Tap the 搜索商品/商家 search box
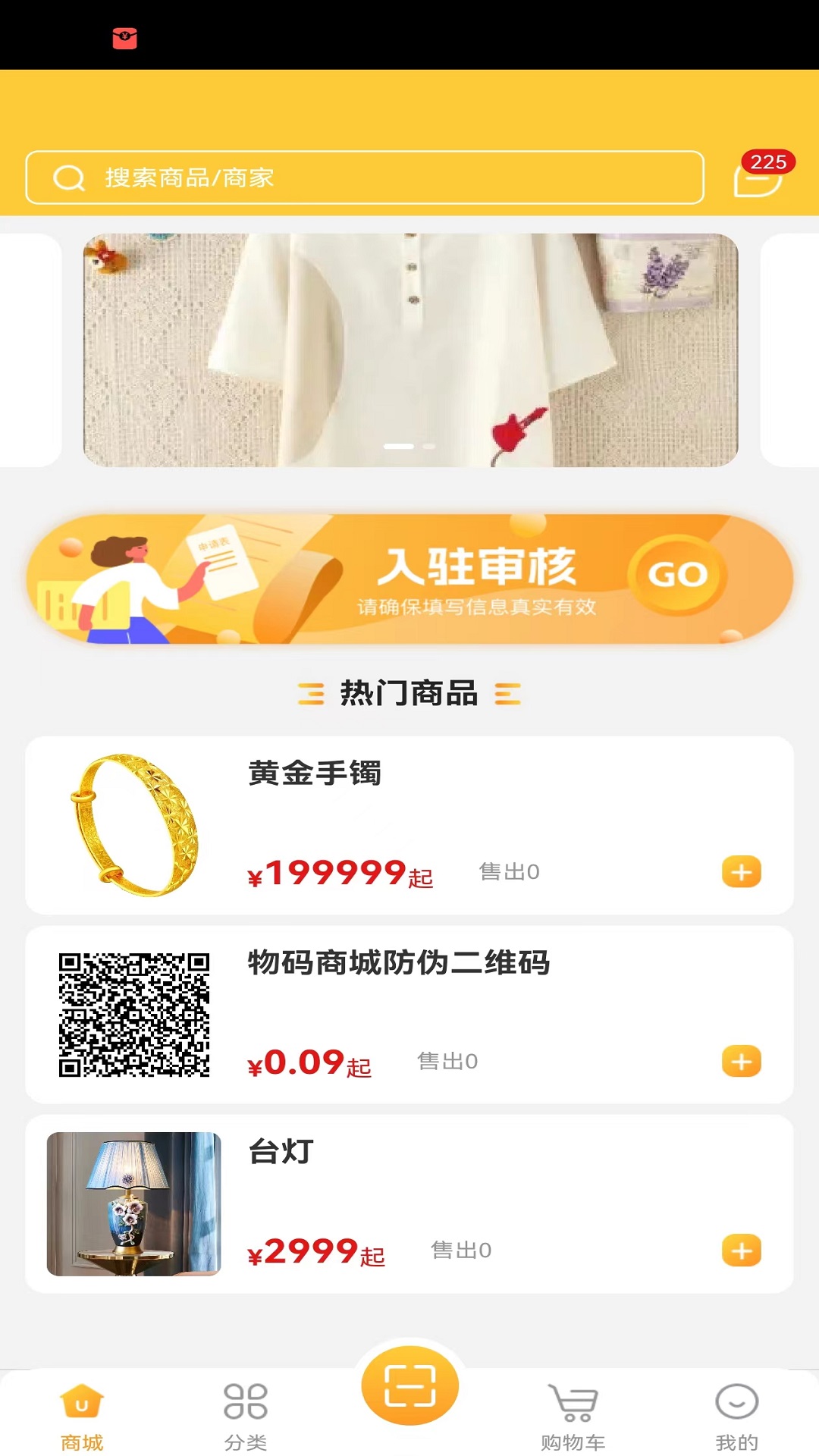Image resolution: width=819 pixels, height=1456 pixels. click(x=364, y=177)
